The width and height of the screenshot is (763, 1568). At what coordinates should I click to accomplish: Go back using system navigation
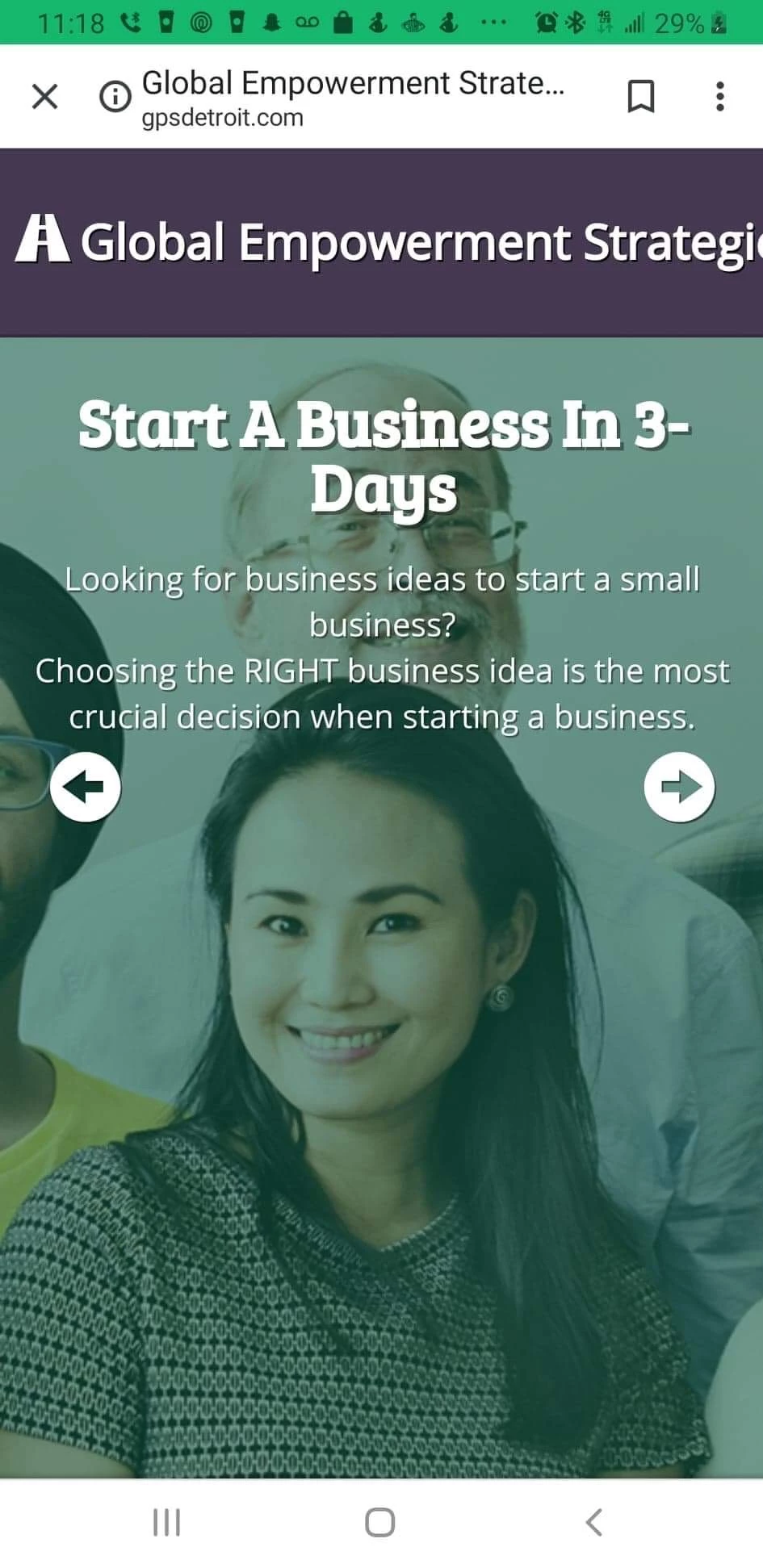coord(594,1523)
